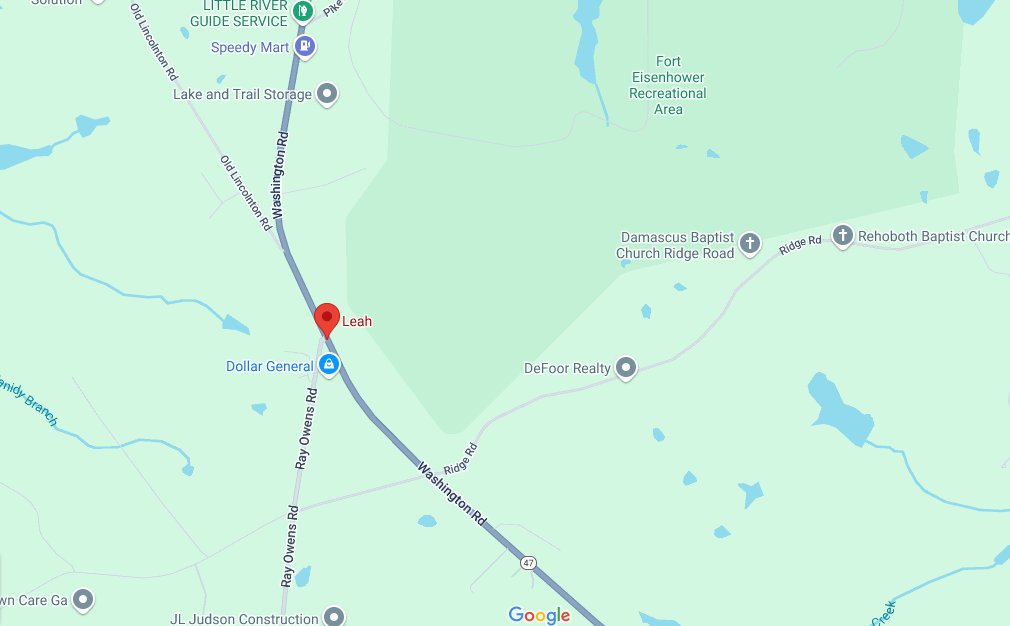Select Rehoboth Baptist Church marker
The height and width of the screenshot is (626, 1010).
pyautogui.click(x=842, y=236)
